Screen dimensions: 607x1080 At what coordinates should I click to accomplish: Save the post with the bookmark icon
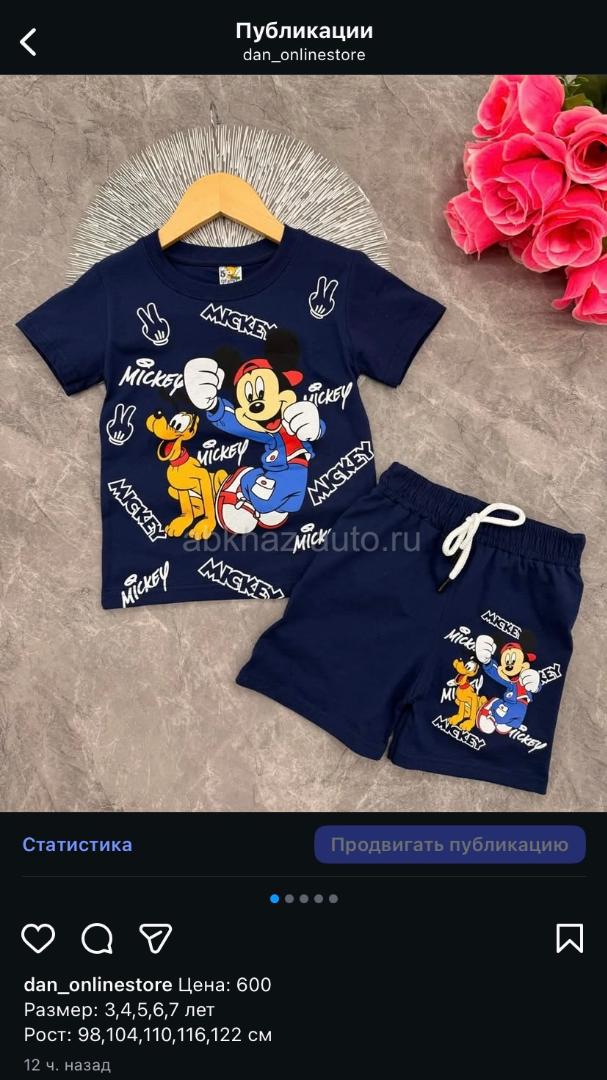(570, 938)
